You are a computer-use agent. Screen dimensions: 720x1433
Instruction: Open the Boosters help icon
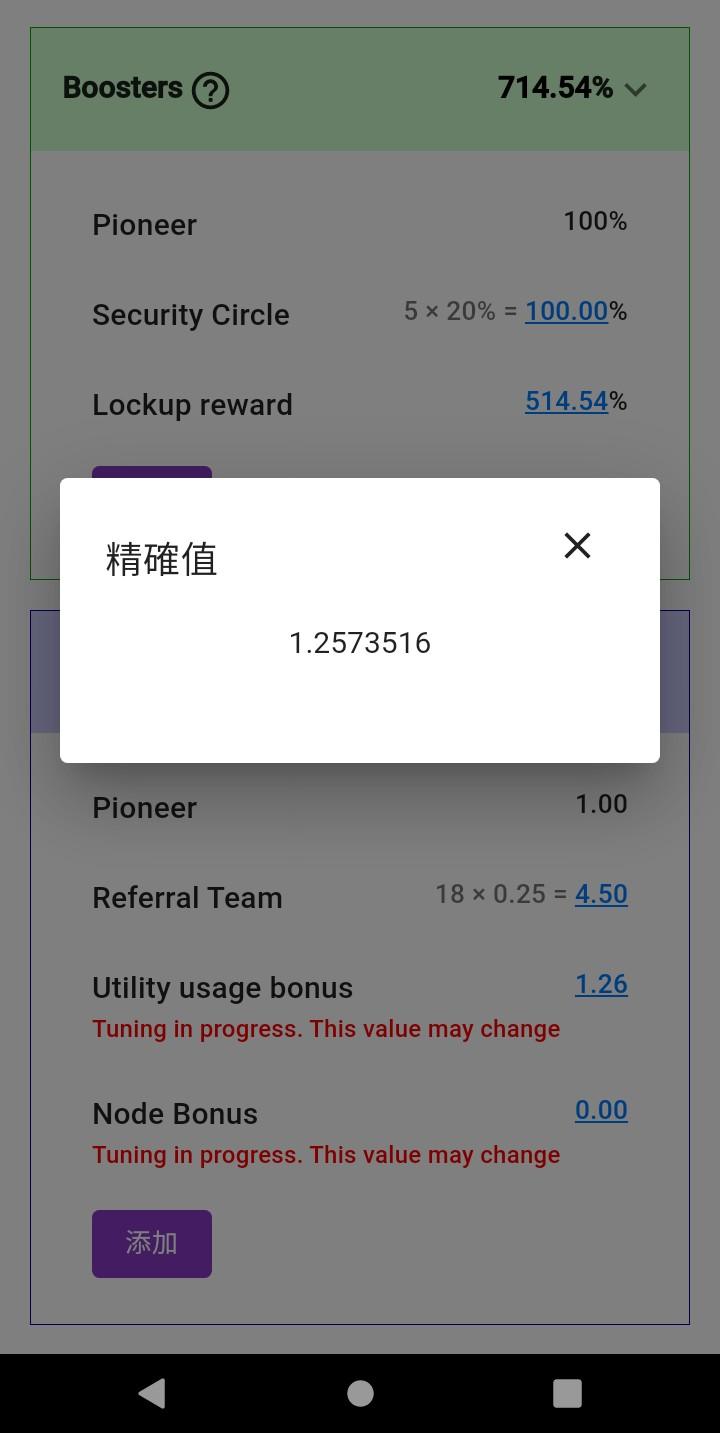210,91
